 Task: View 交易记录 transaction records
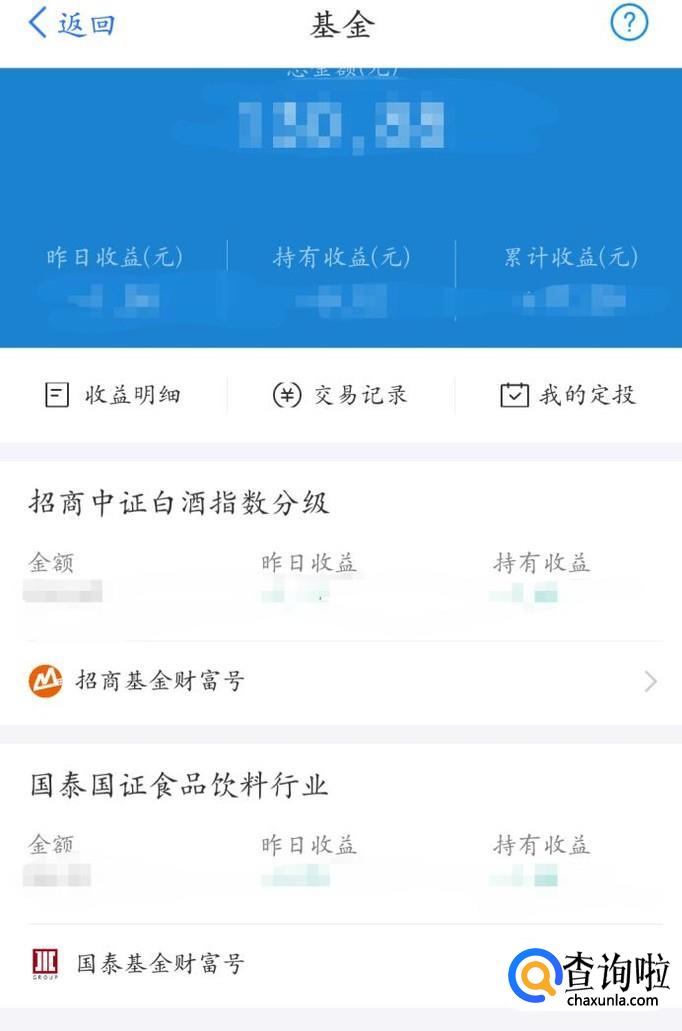[x=340, y=395]
